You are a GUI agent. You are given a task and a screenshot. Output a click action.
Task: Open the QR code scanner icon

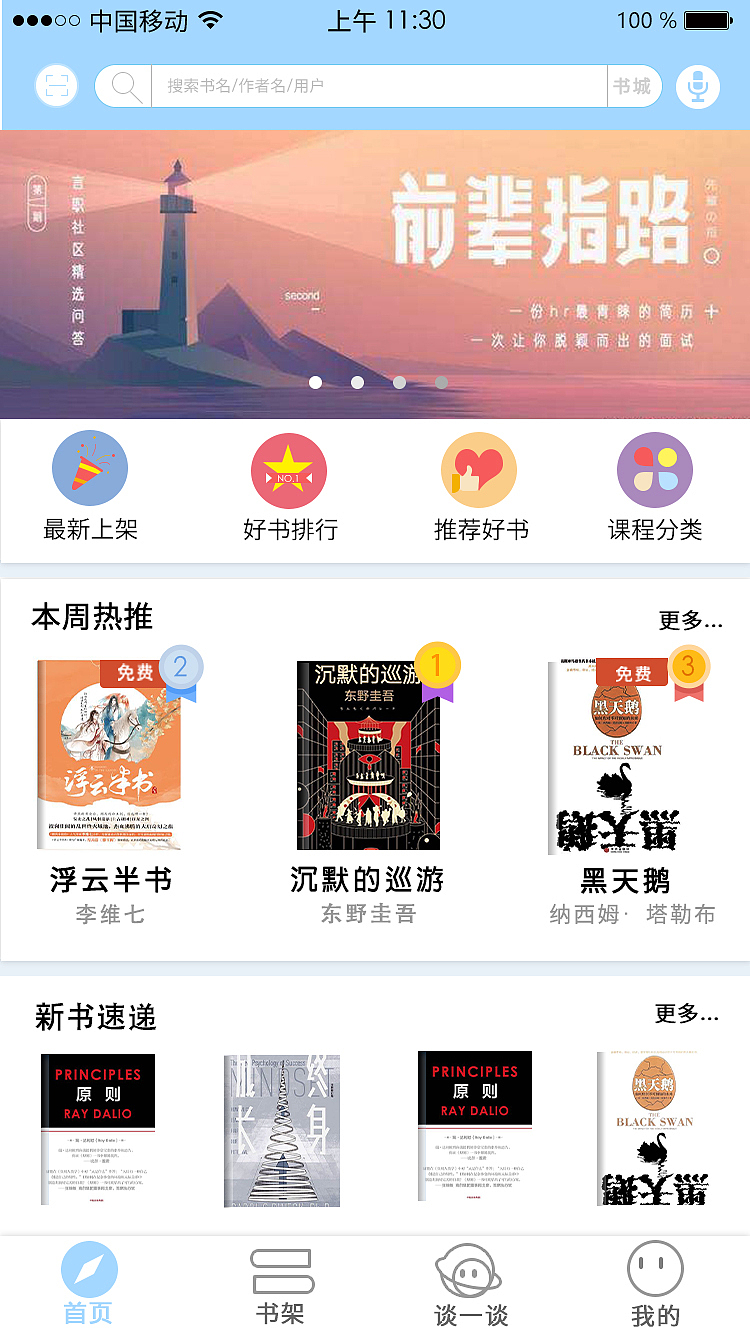(x=56, y=87)
